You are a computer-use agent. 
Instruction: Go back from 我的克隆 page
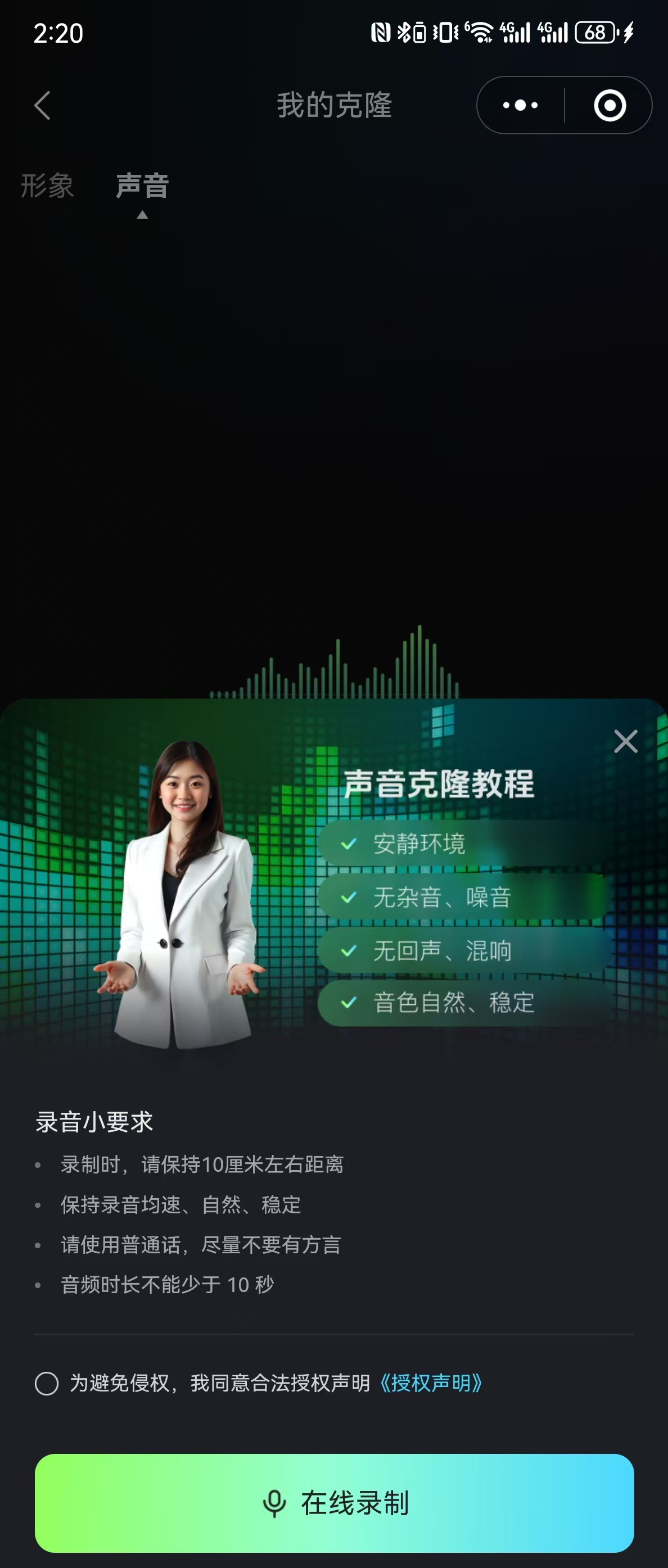click(x=42, y=105)
